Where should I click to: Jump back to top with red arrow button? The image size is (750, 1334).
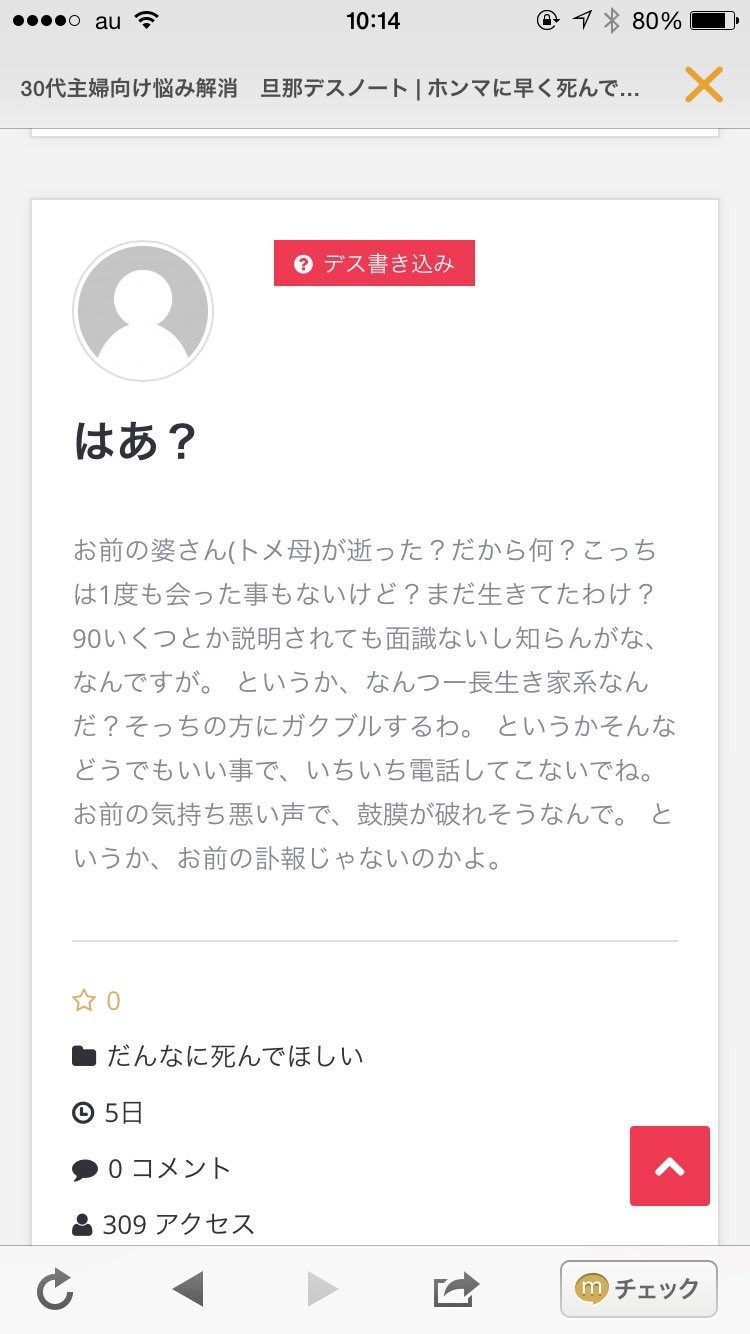pos(669,1166)
